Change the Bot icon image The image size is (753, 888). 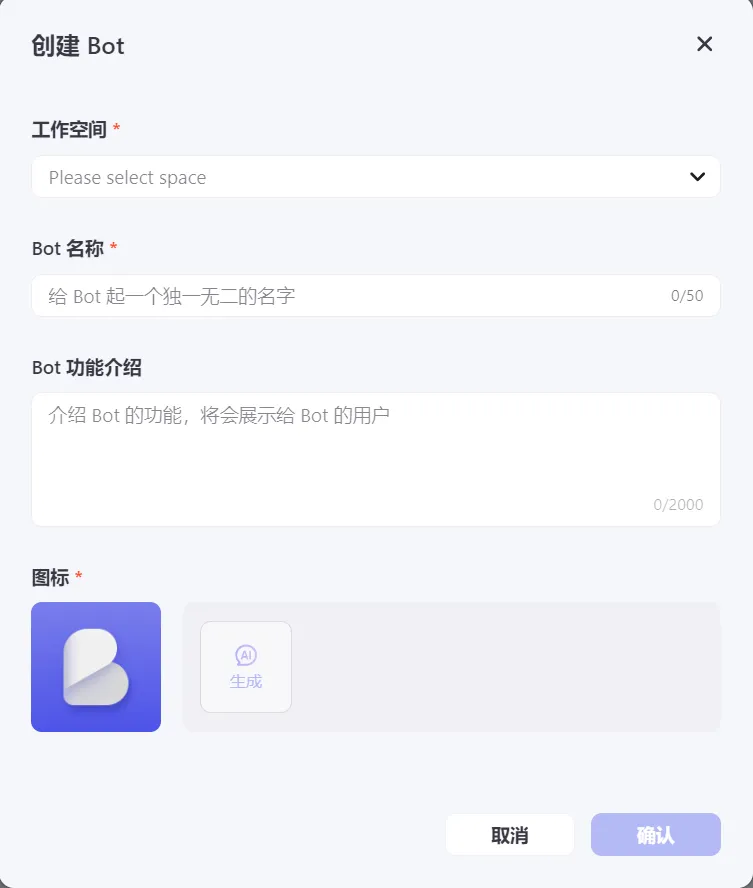click(96, 667)
